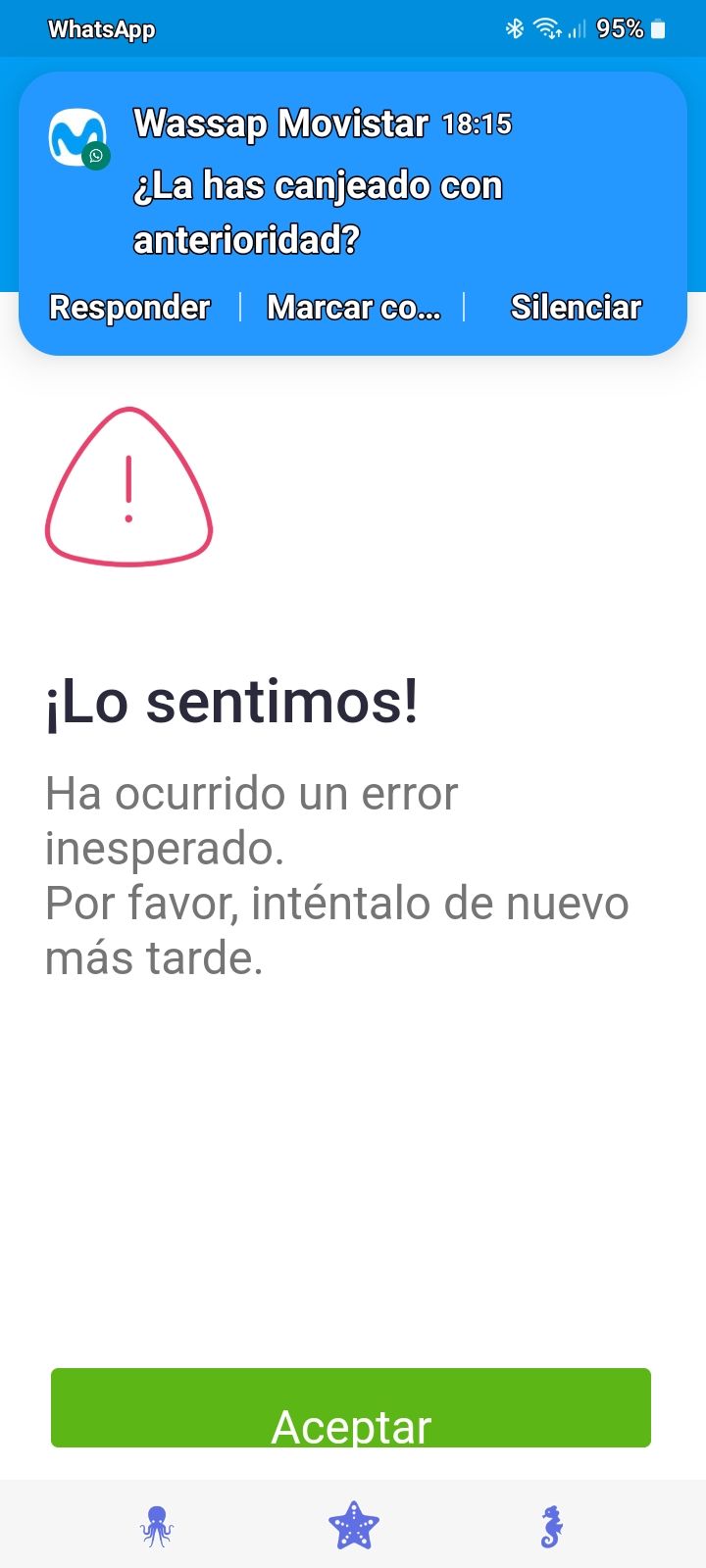Open the truncated Marcar co... notification action
Viewport: 706px width, 1568px height.
pyautogui.click(x=353, y=308)
